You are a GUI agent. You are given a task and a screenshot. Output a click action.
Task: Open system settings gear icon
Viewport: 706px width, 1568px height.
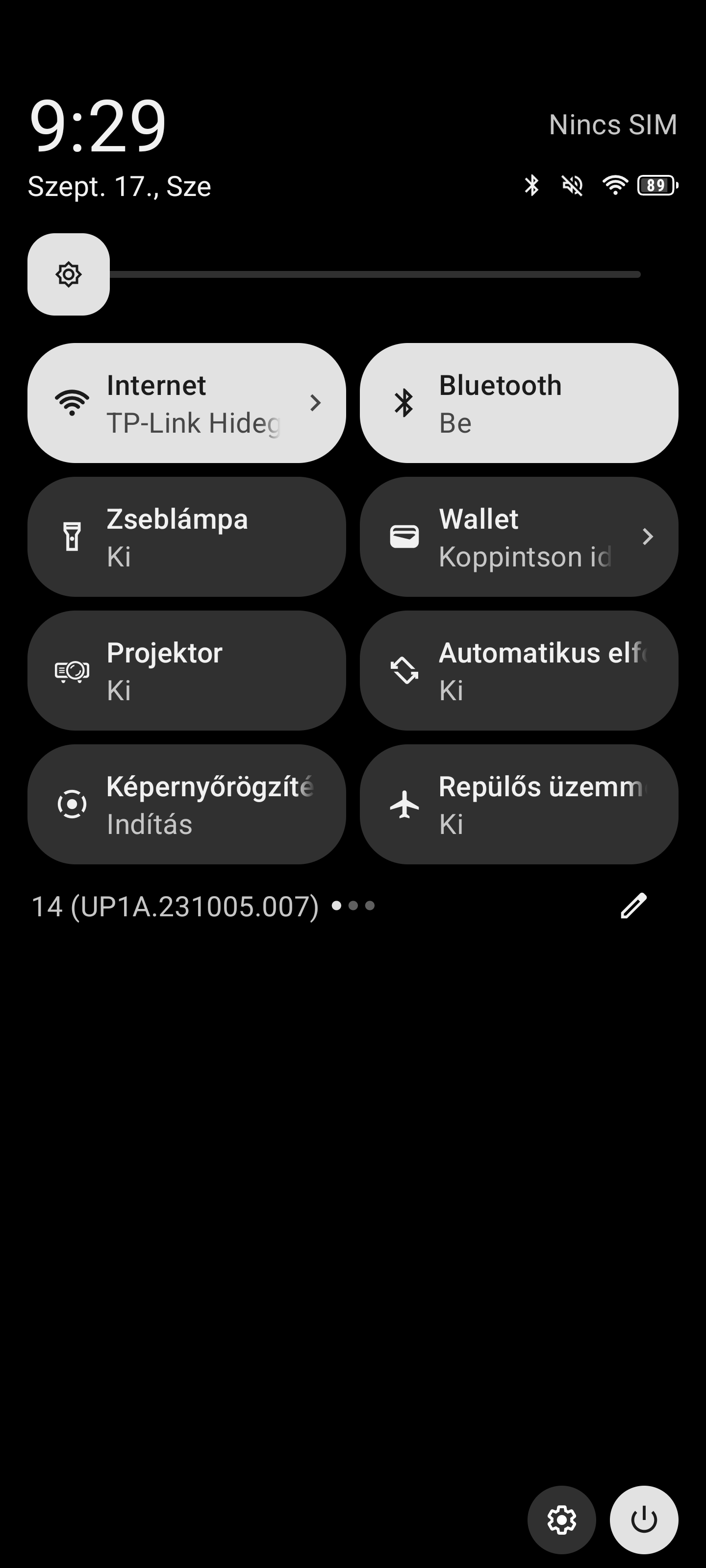coord(561,1520)
